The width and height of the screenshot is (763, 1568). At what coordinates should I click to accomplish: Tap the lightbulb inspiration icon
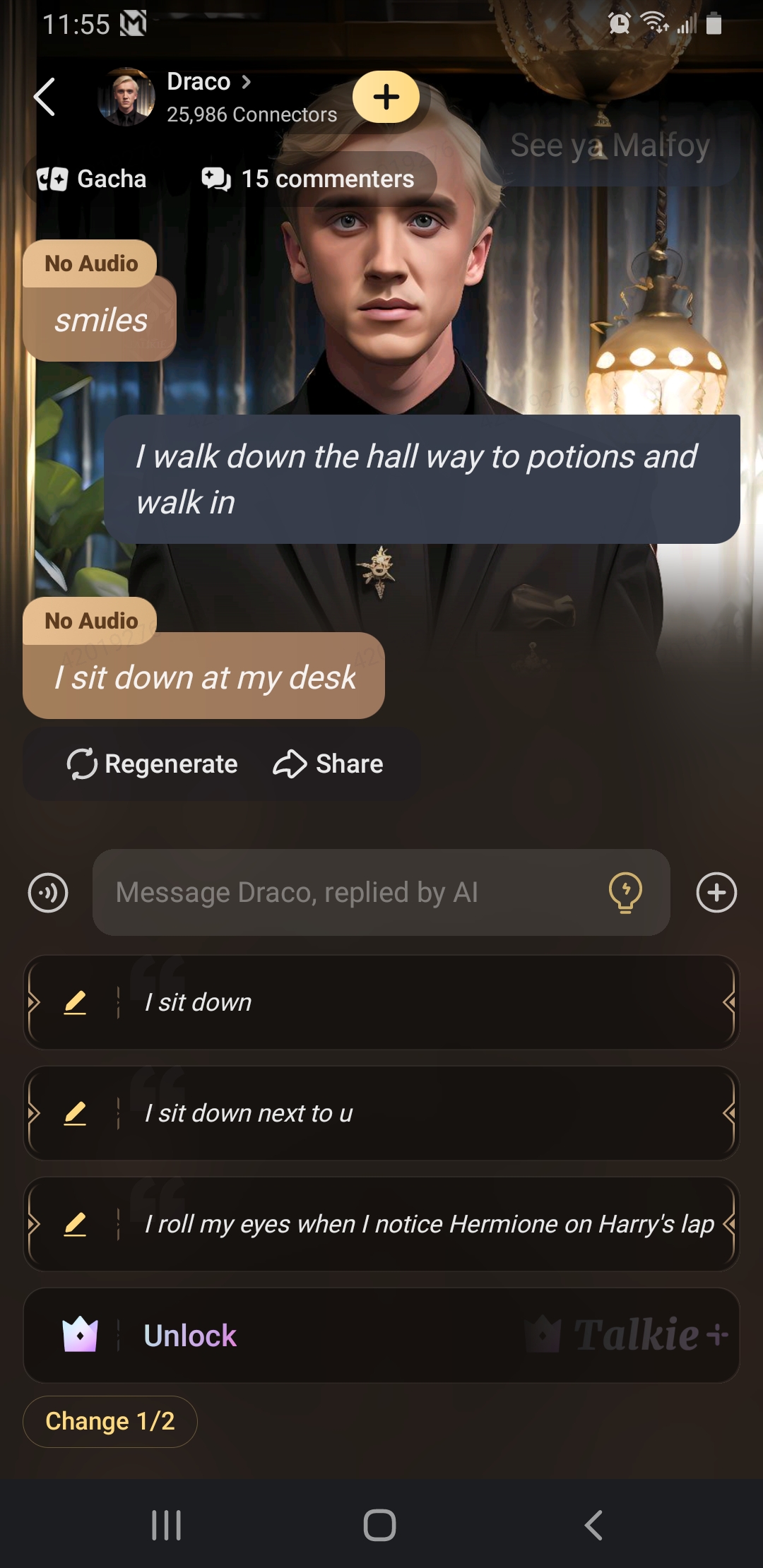[625, 893]
